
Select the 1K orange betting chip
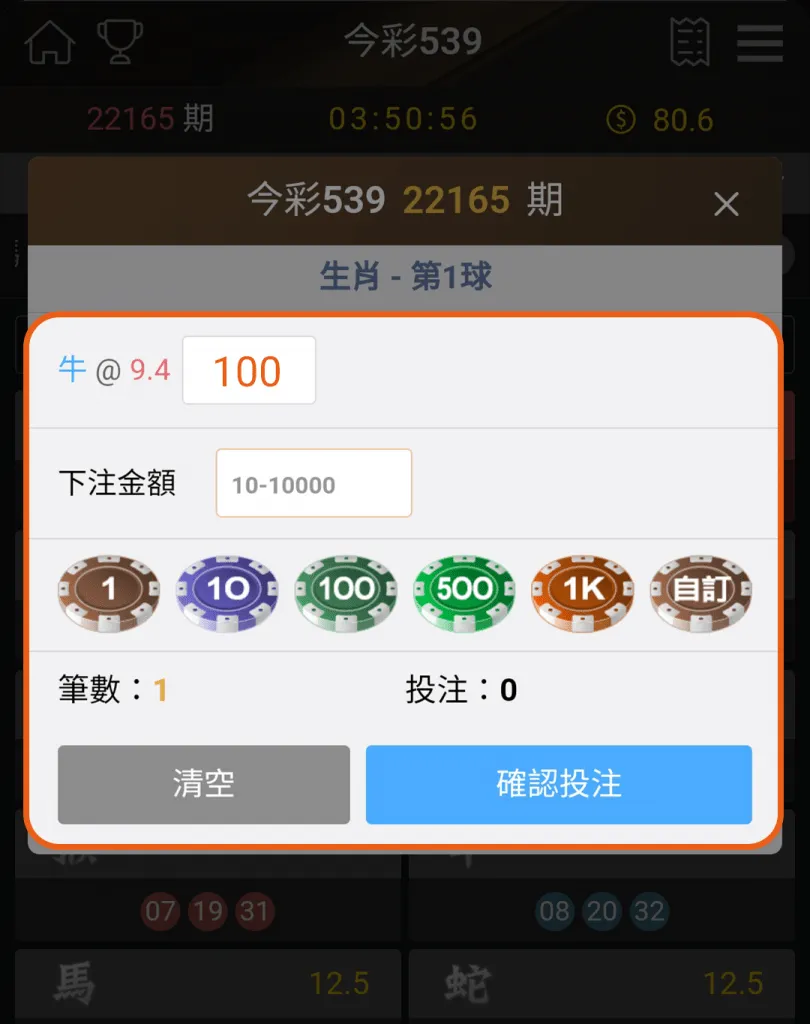(x=582, y=592)
